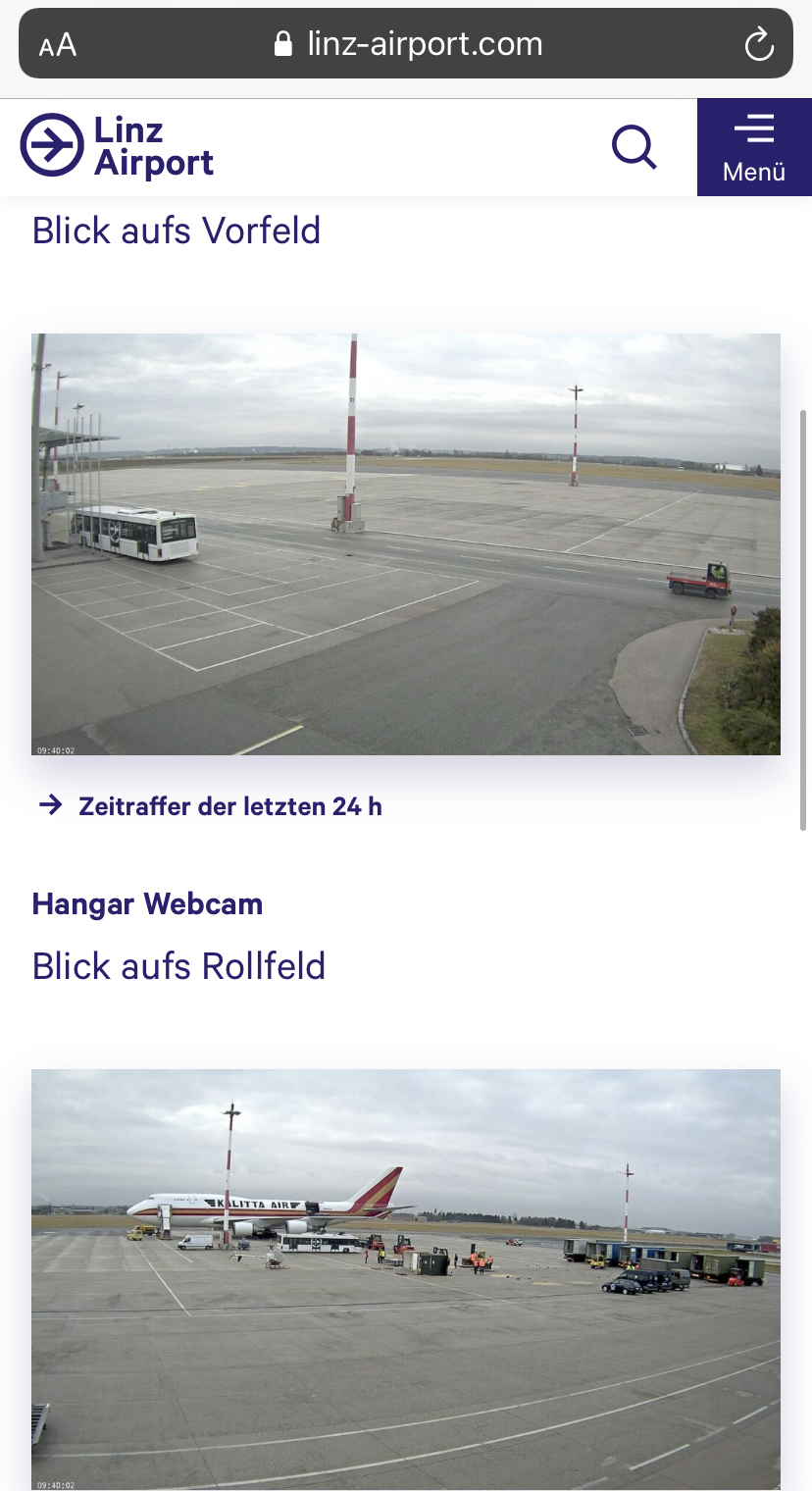Open the site search magnifier

(x=634, y=148)
